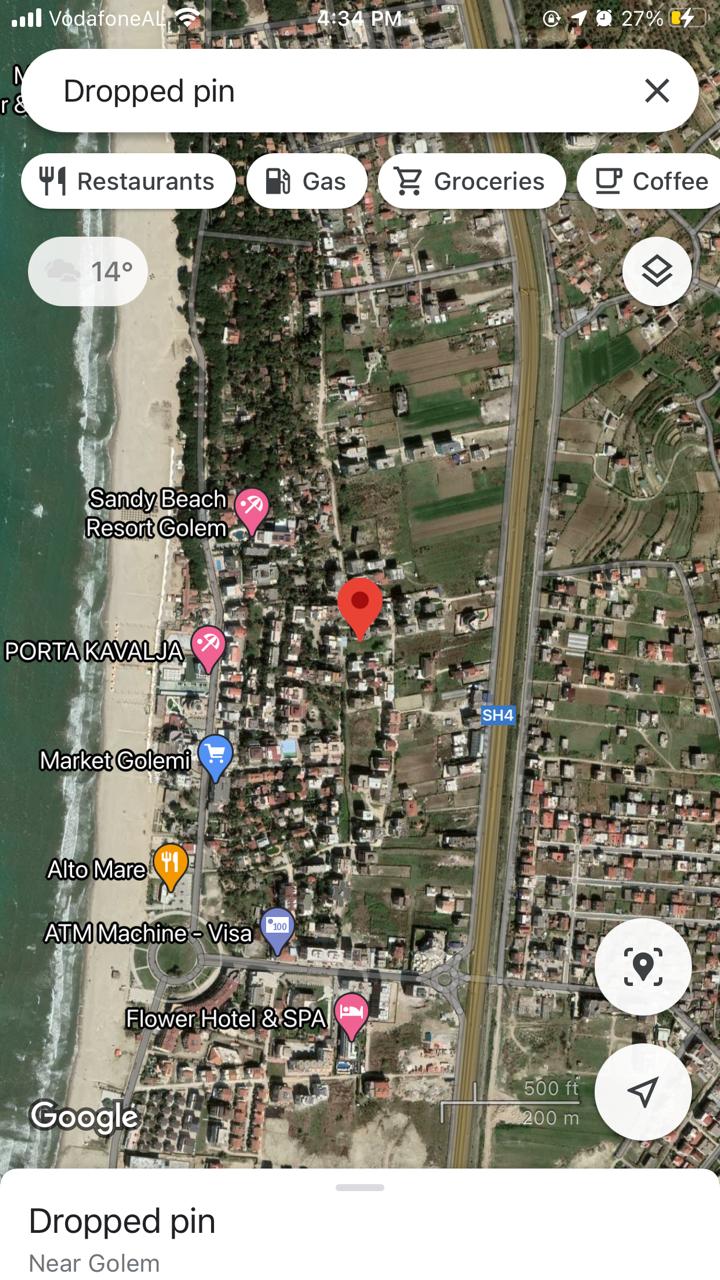
Task: Open PORTA KAVALJA place marker
Action: (x=208, y=647)
